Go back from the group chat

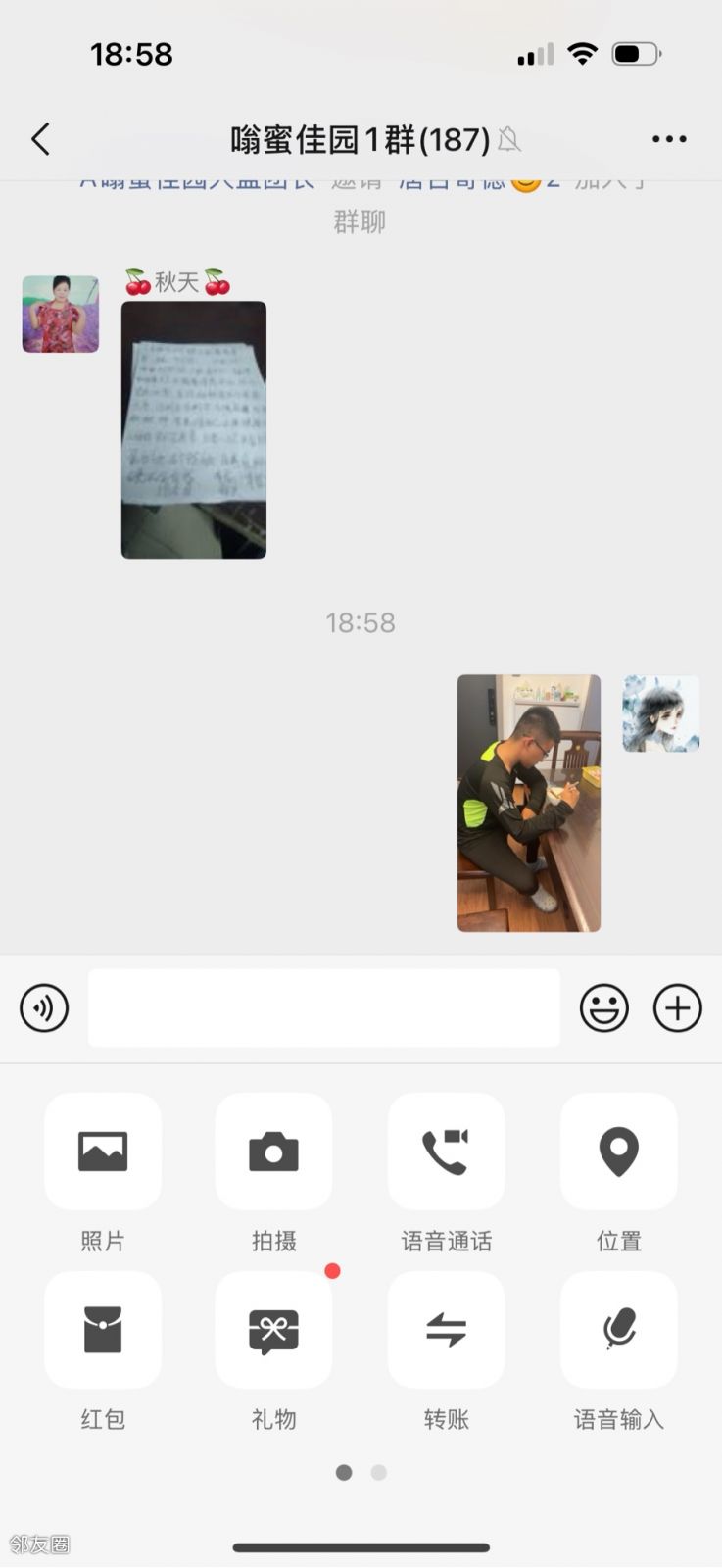[x=40, y=139]
